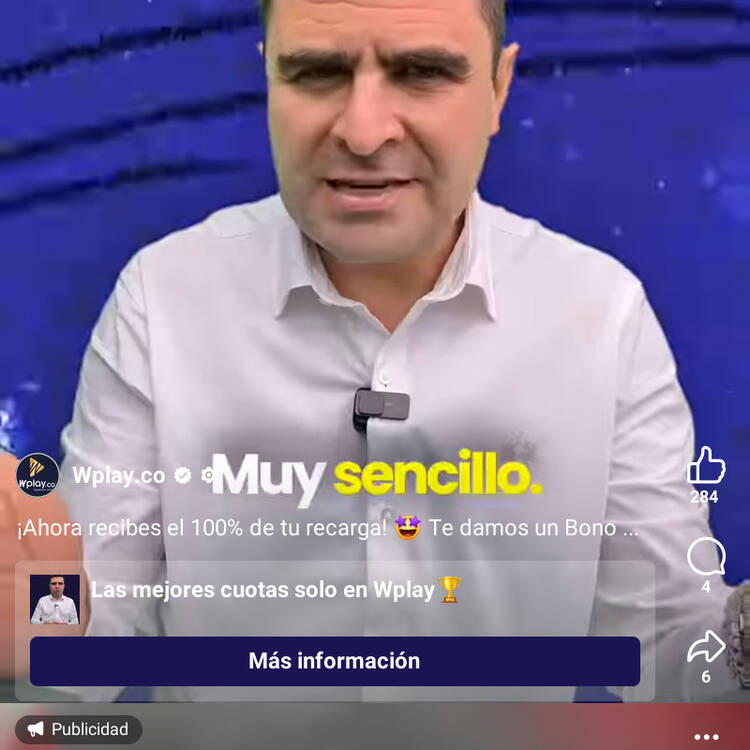This screenshot has width=750, height=750.
Task: Like the Wplay.co video
Action: pos(706,466)
